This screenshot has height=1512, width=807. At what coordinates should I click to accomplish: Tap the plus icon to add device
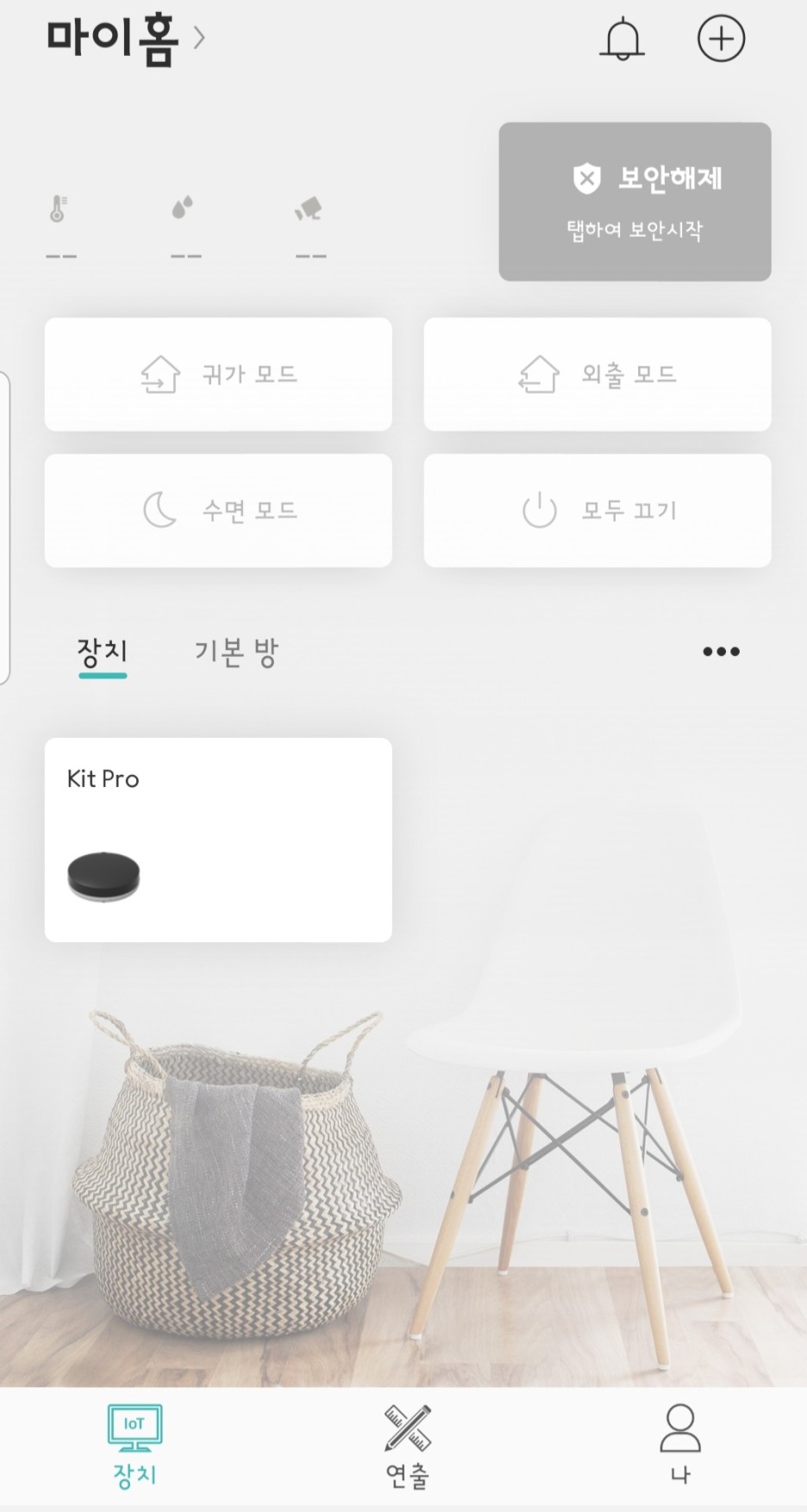pos(721,39)
